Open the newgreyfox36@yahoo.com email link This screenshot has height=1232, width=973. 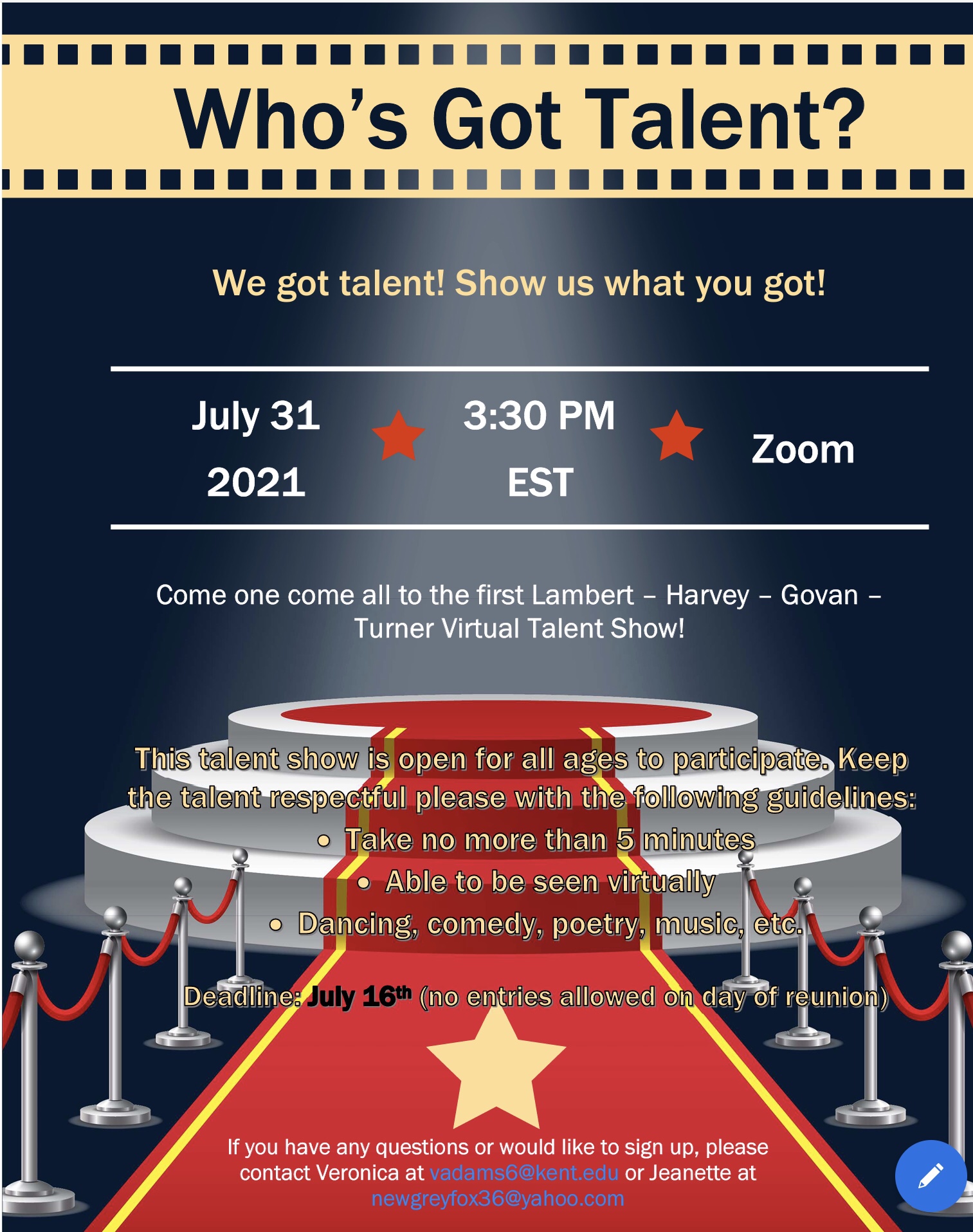[497, 1199]
